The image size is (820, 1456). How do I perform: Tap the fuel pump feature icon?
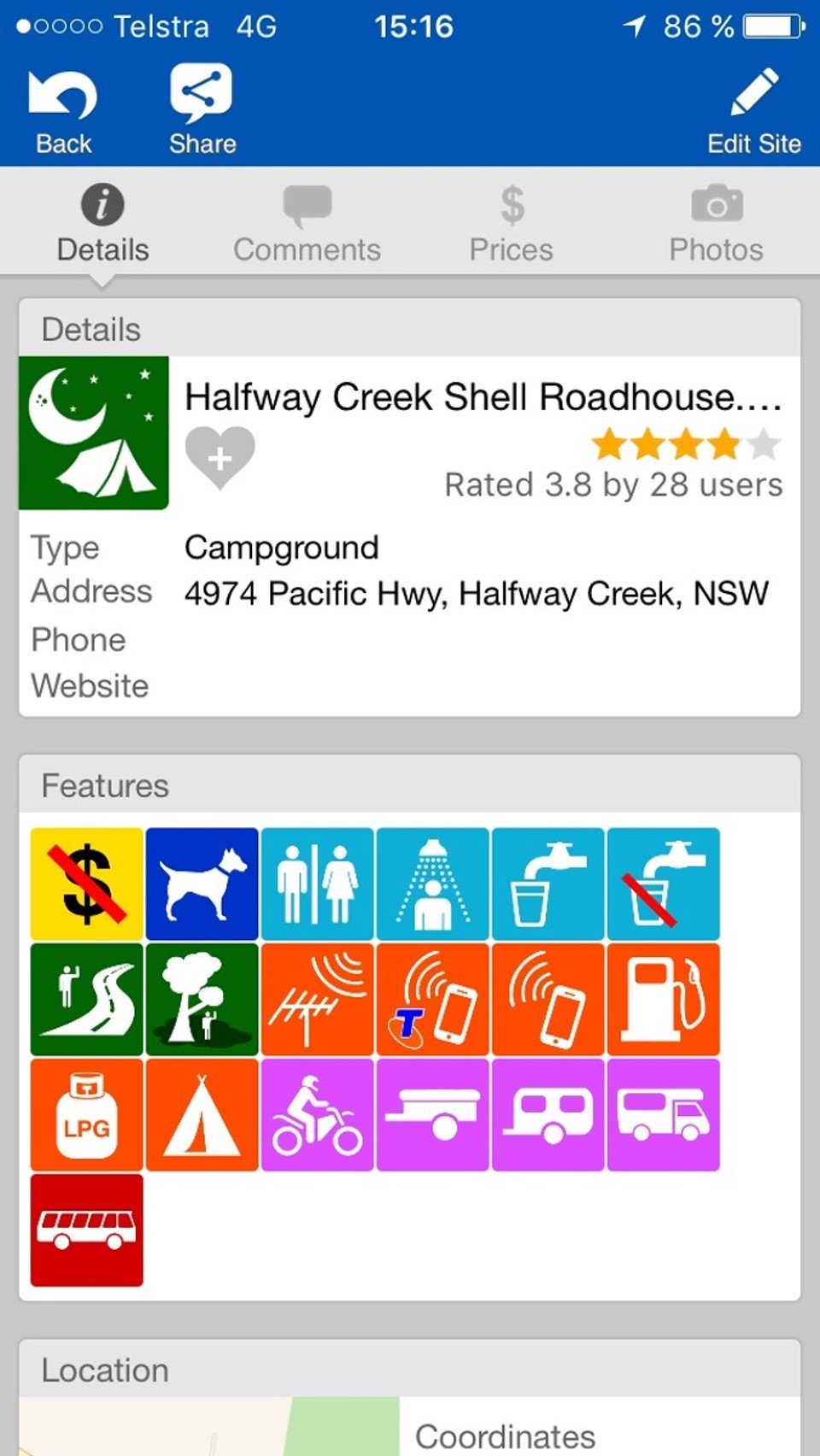[664, 999]
